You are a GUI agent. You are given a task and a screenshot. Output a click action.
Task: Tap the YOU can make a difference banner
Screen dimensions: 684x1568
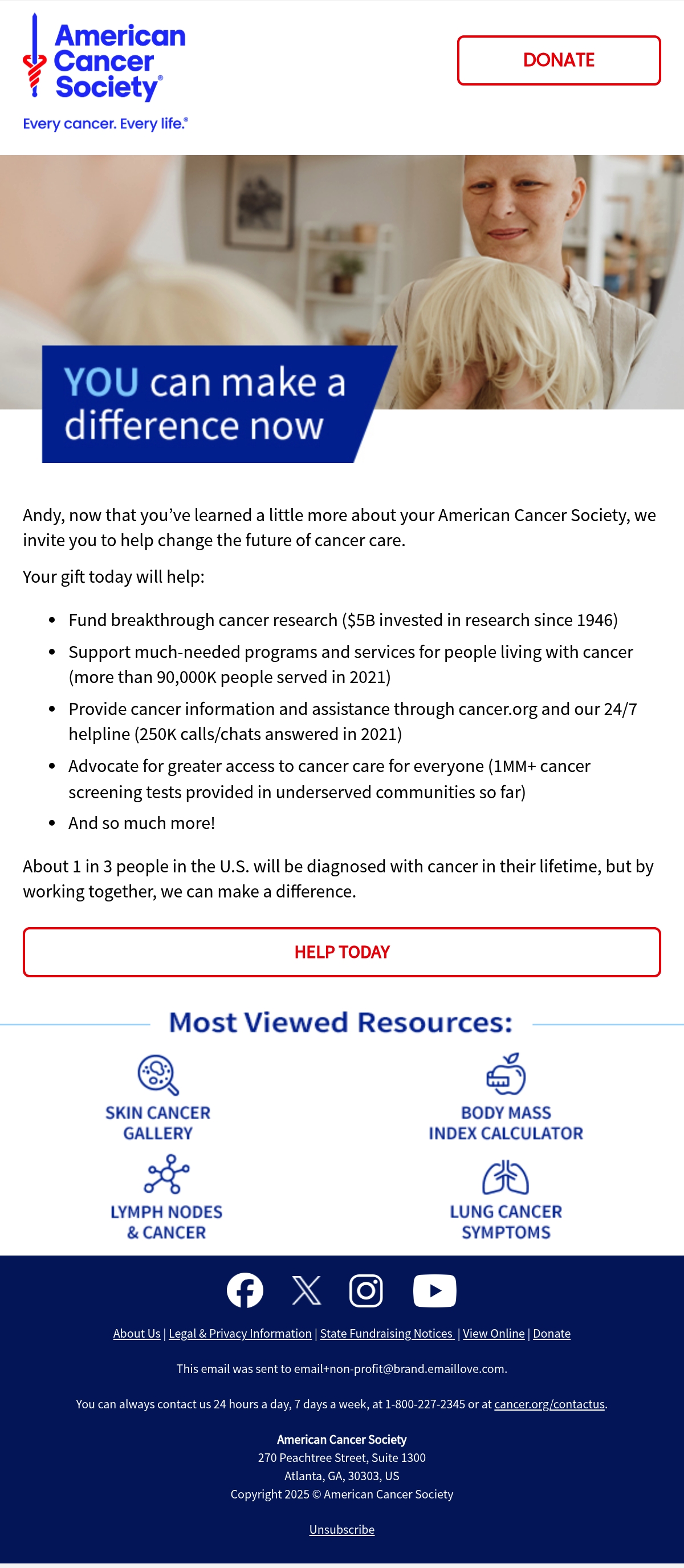pos(219,404)
